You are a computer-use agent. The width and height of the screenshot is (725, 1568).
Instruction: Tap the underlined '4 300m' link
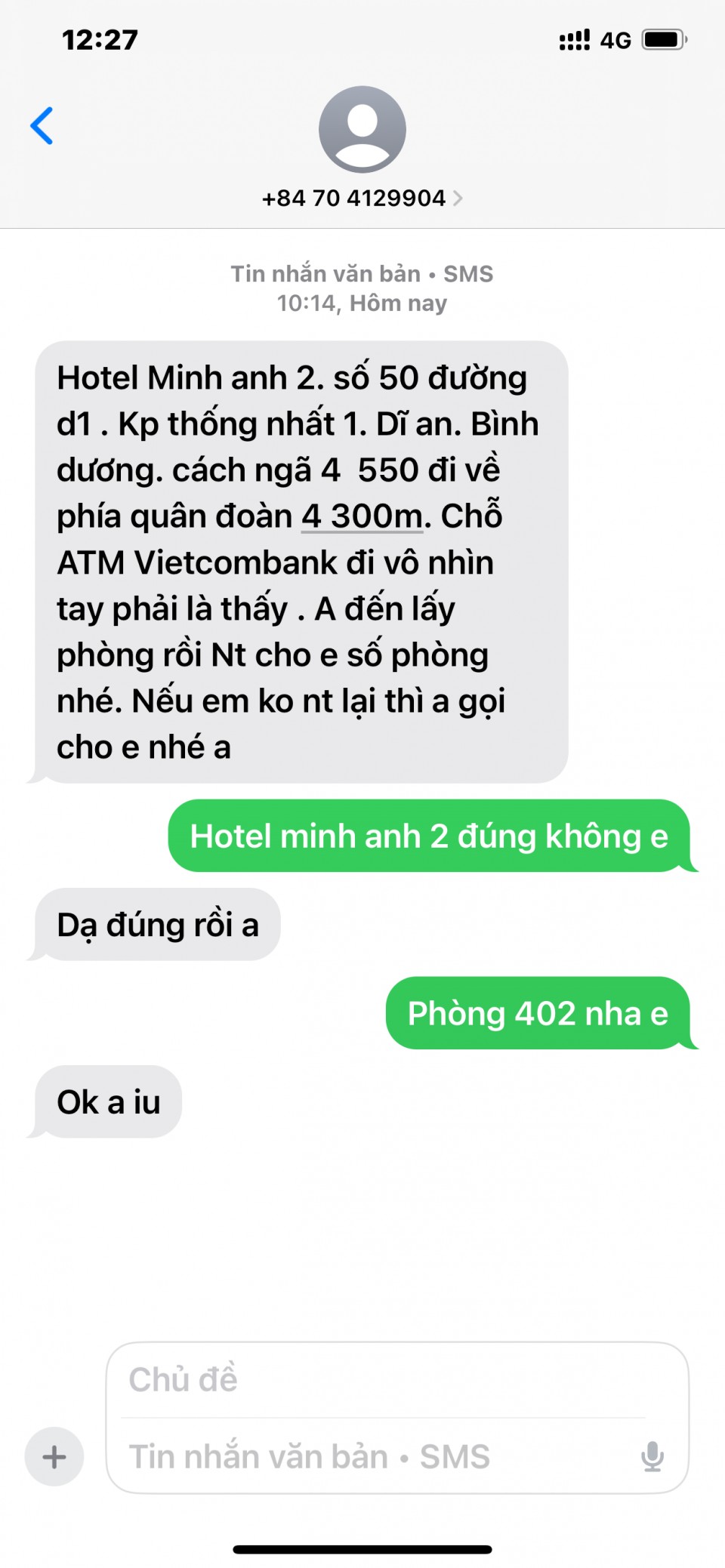pos(362,516)
